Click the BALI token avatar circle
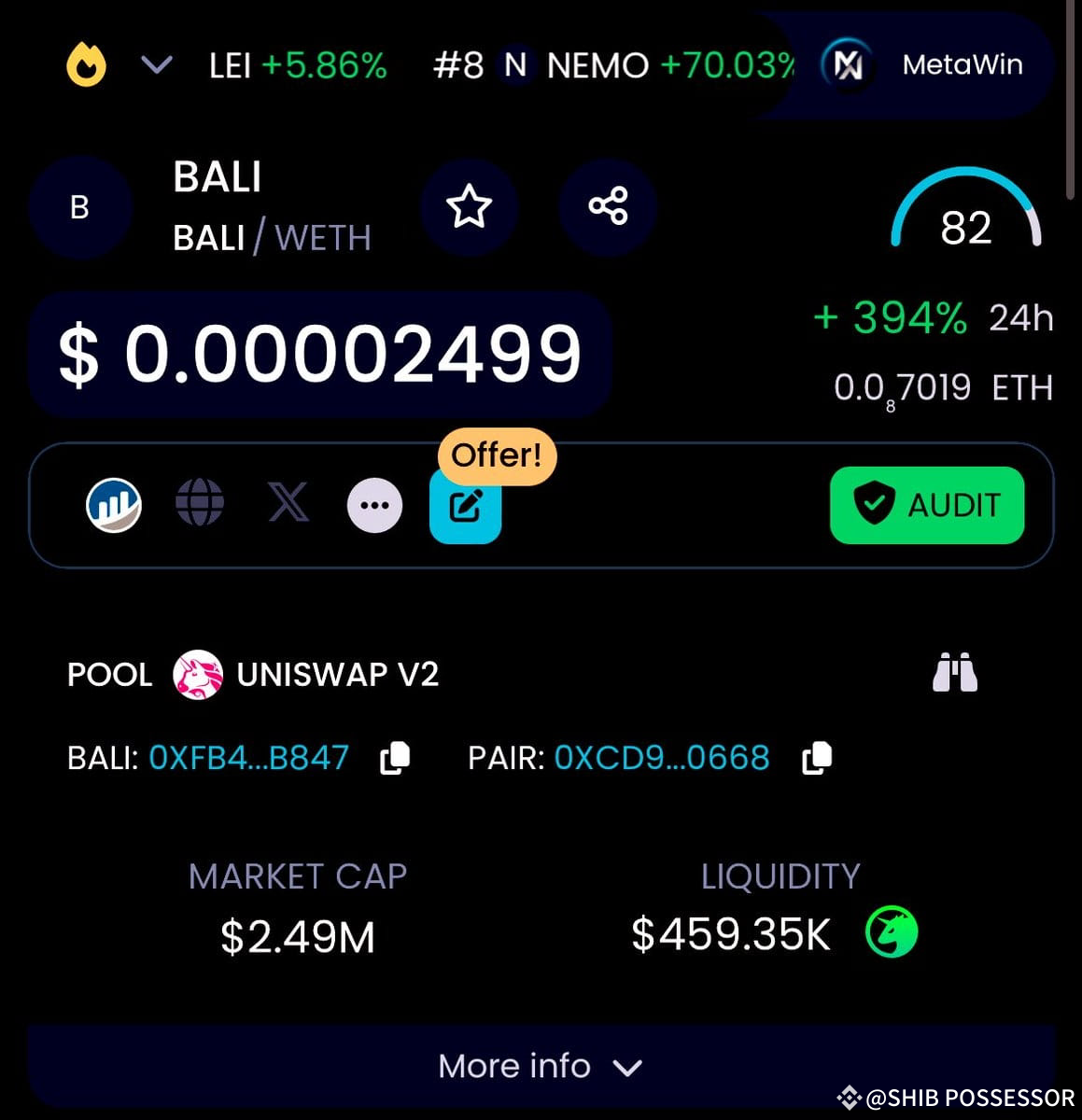Viewport: 1082px width, 1120px height. 80,208
